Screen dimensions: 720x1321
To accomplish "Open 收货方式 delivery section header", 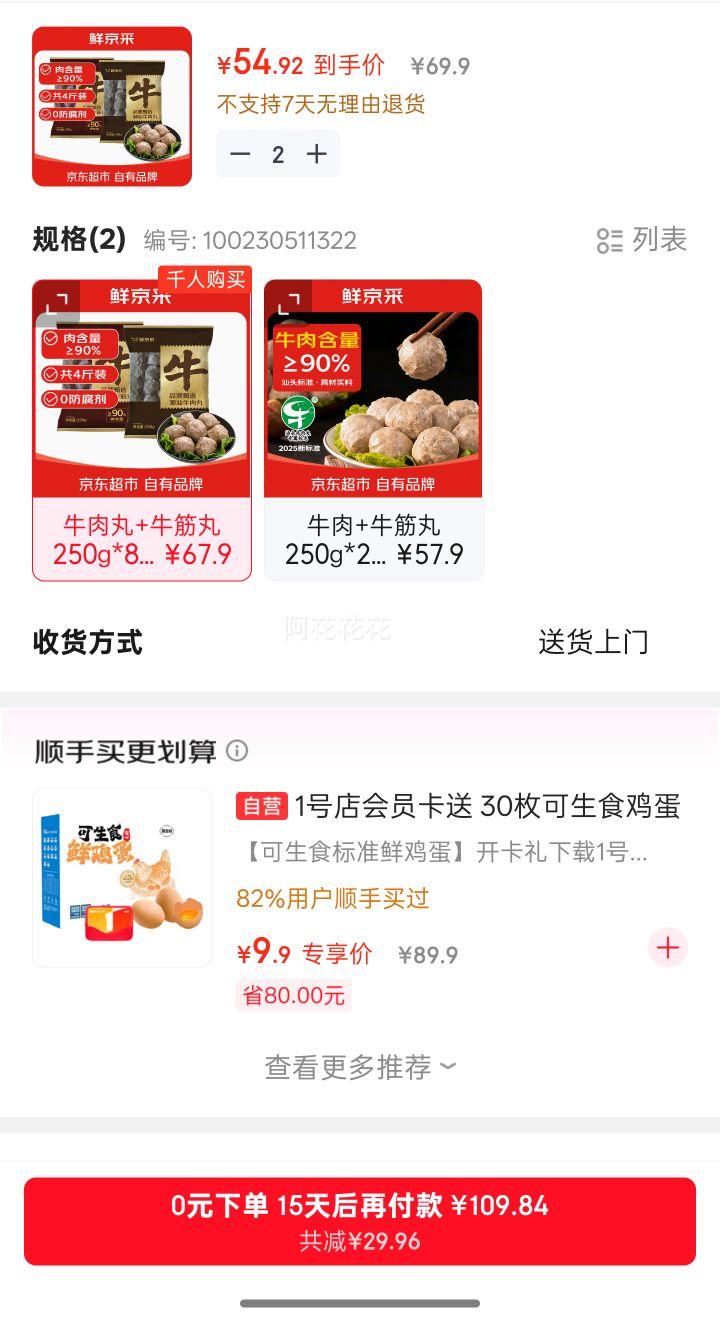I will click(85, 643).
